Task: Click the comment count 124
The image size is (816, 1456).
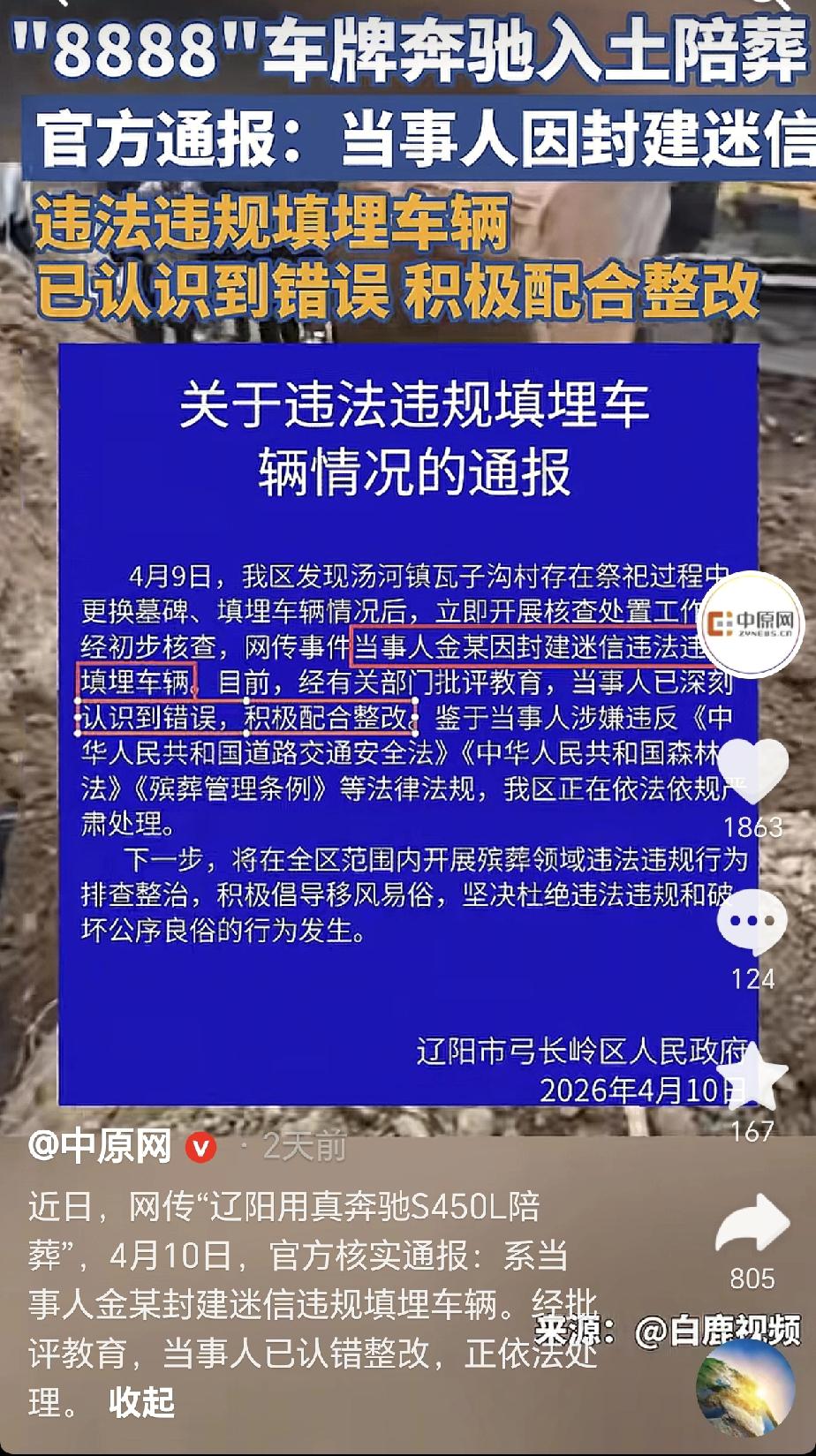Action: (752, 978)
